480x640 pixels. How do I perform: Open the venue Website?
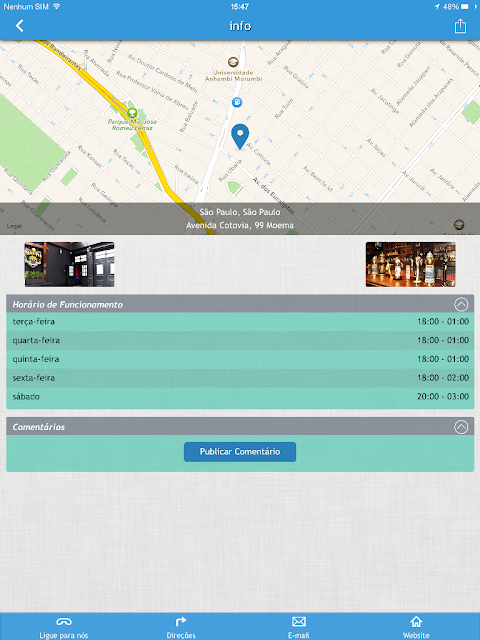point(416,627)
